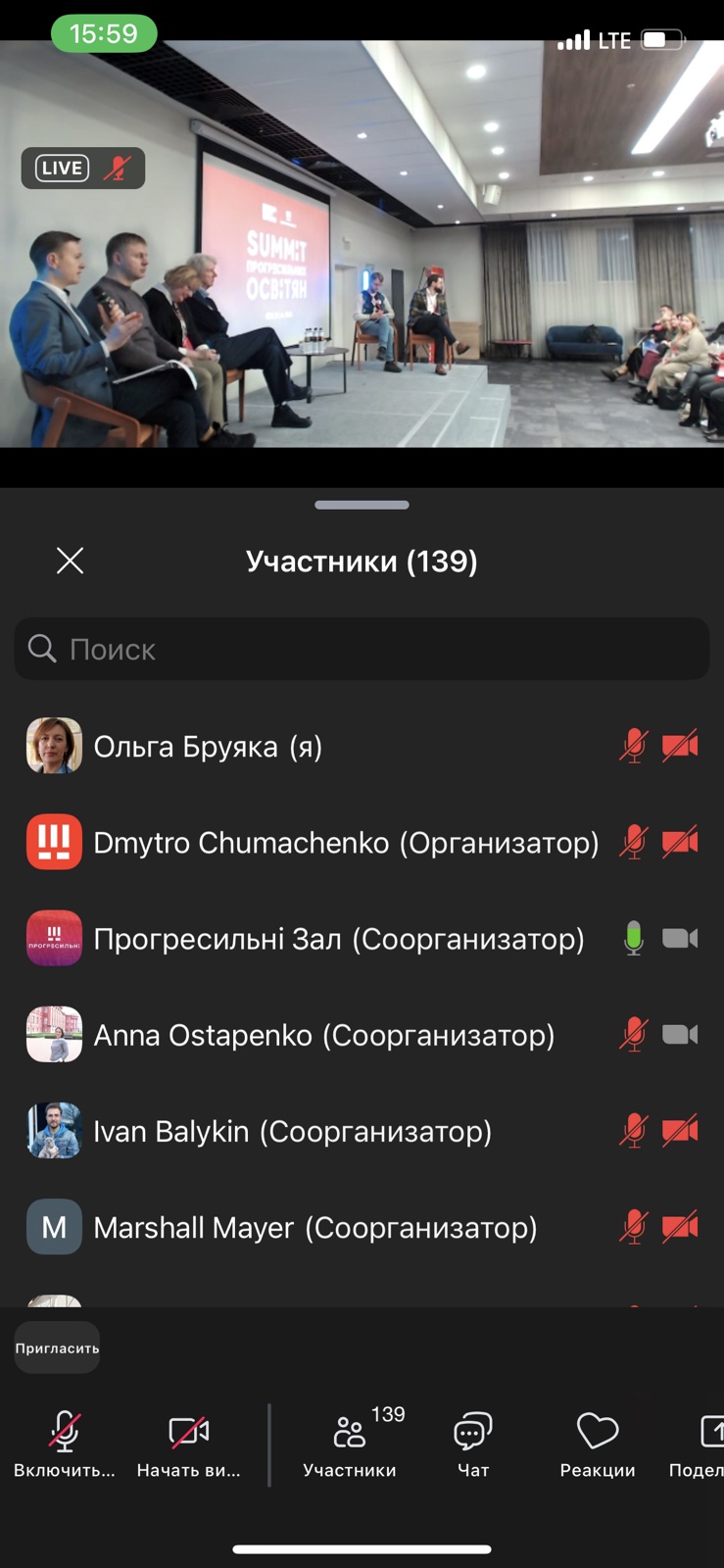The image size is (724, 1568).
Task: Close the Участники participants panel
Action: pos(70,561)
